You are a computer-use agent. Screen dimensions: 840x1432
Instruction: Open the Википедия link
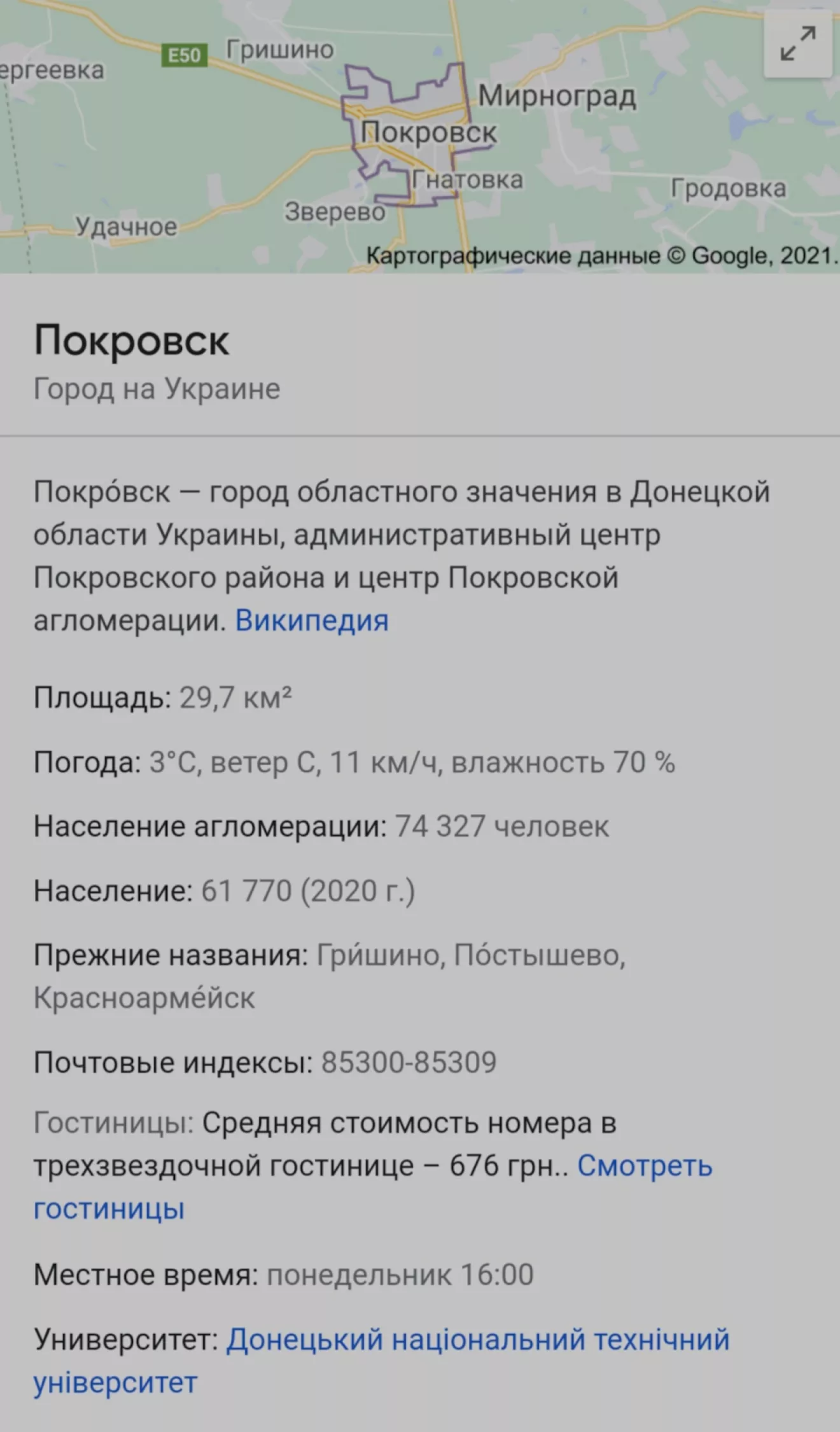312,620
